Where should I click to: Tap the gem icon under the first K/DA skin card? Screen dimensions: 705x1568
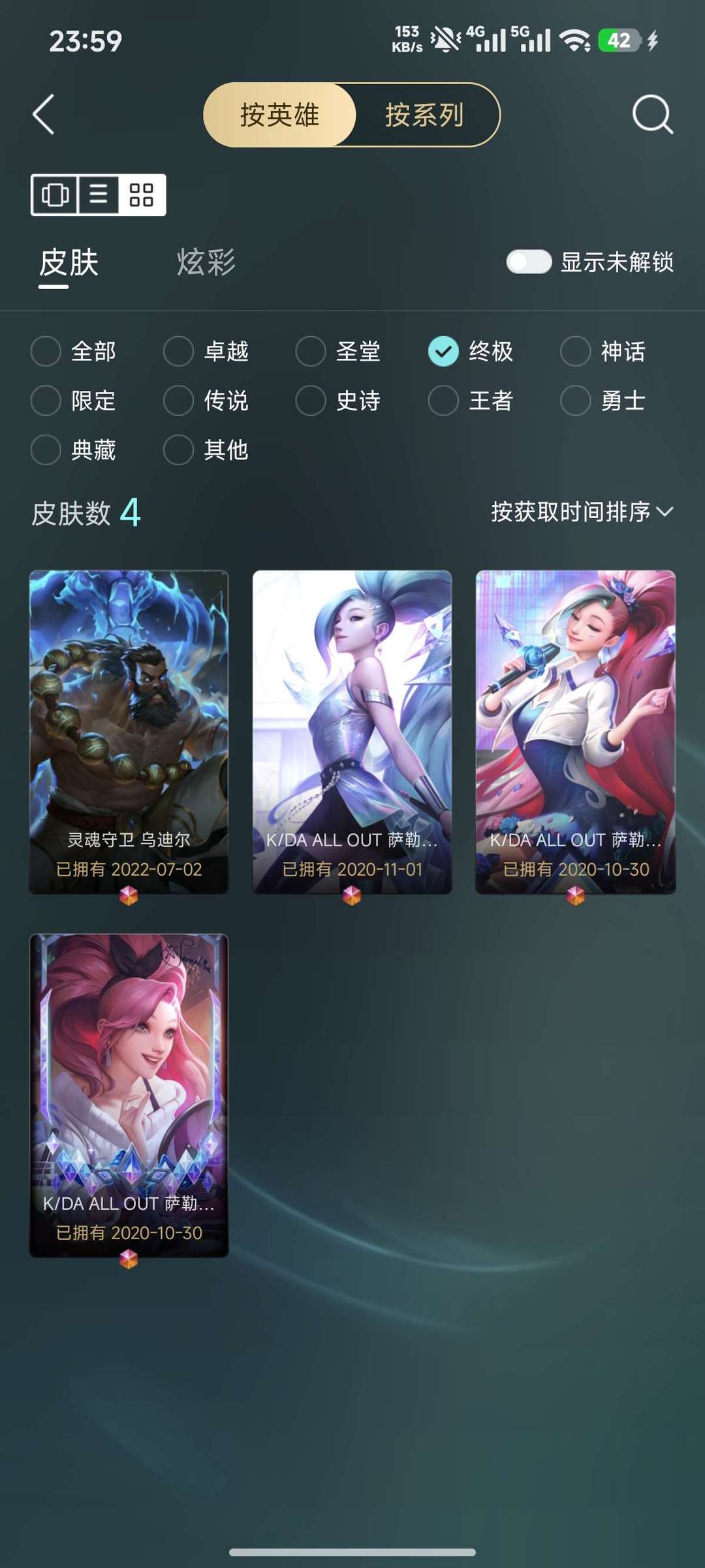[x=352, y=897]
